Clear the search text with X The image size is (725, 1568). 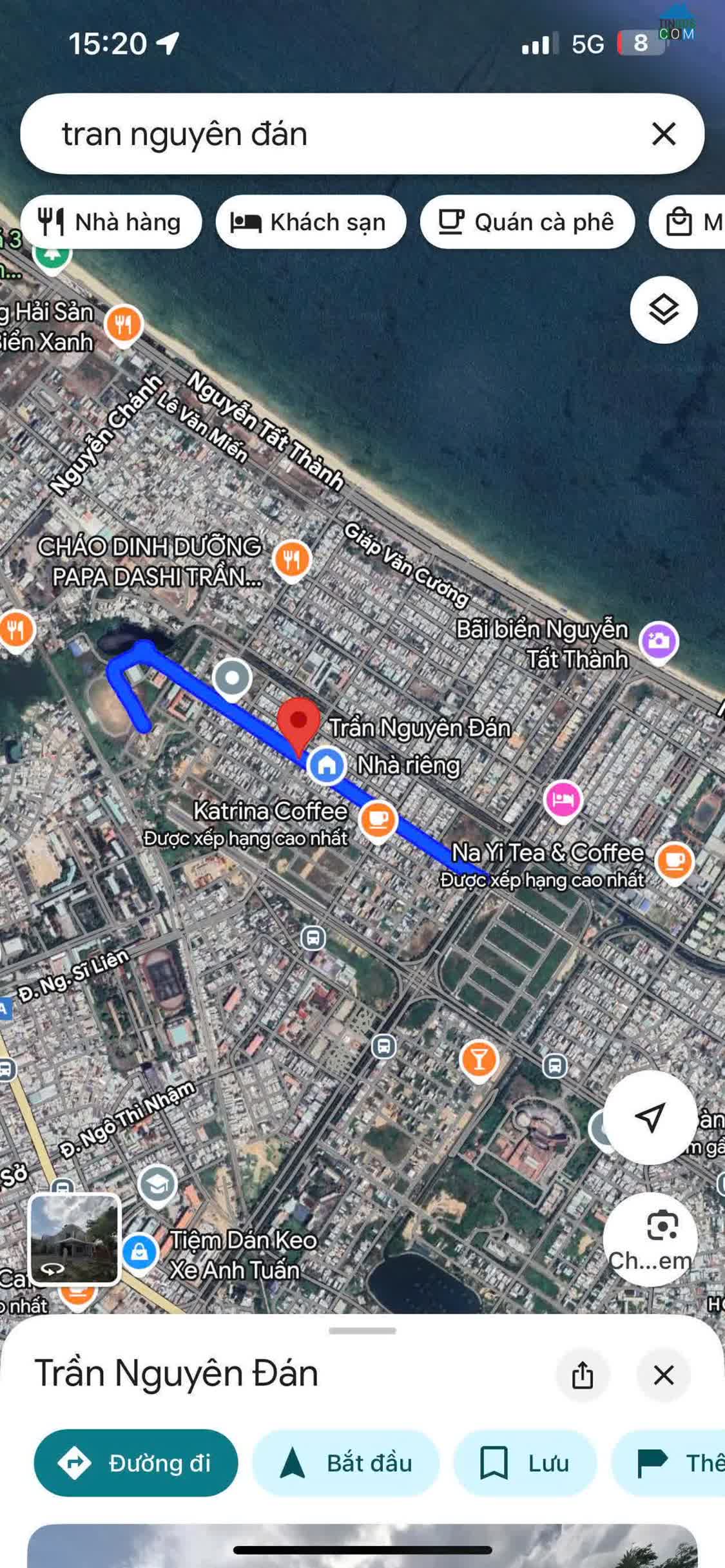click(x=663, y=134)
